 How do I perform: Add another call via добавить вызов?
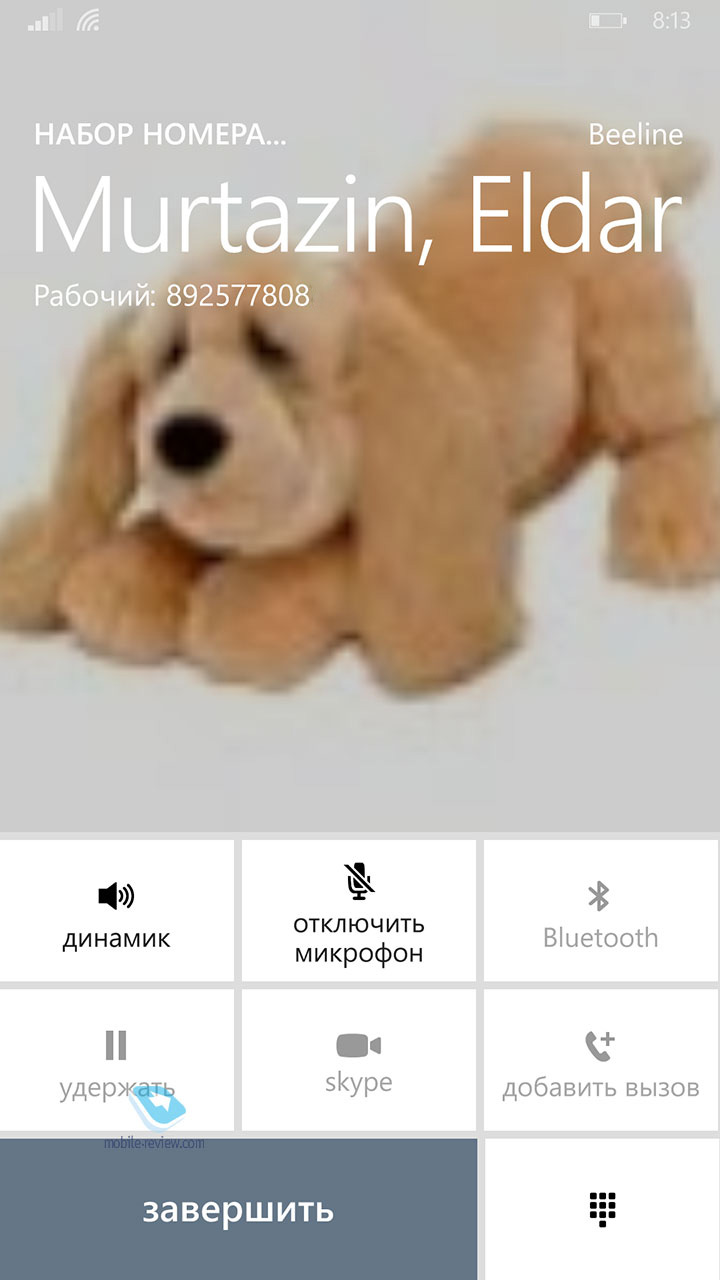pyautogui.click(x=601, y=1060)
